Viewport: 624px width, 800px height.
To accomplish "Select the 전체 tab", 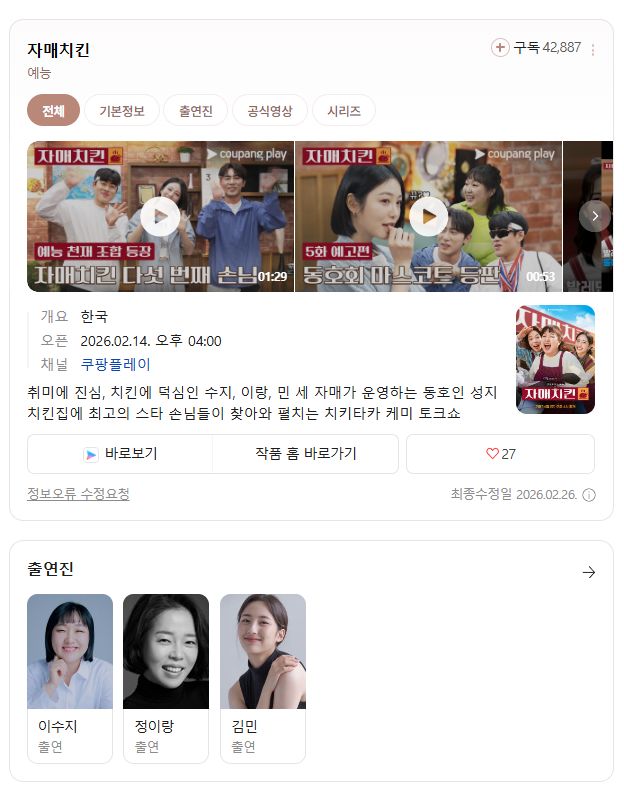I will [53, 111].
